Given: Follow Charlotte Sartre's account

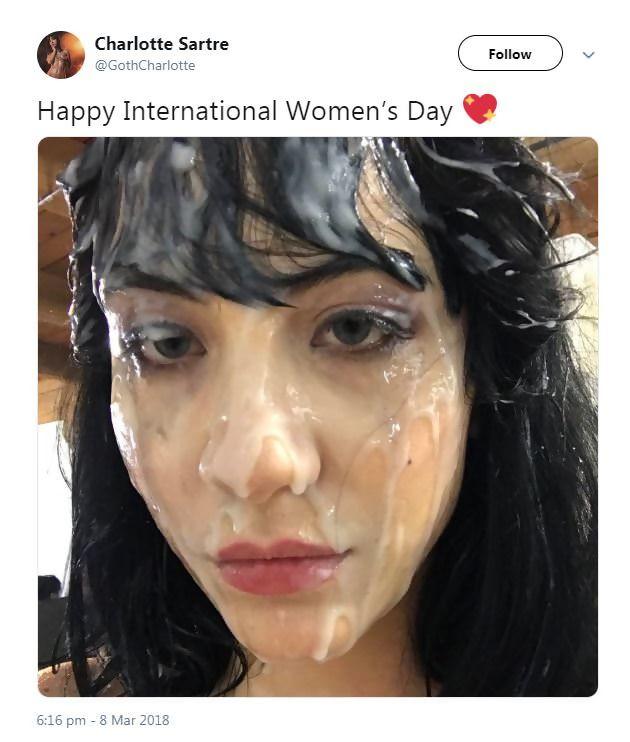Looking at the screenshot, I should (510, 54).
